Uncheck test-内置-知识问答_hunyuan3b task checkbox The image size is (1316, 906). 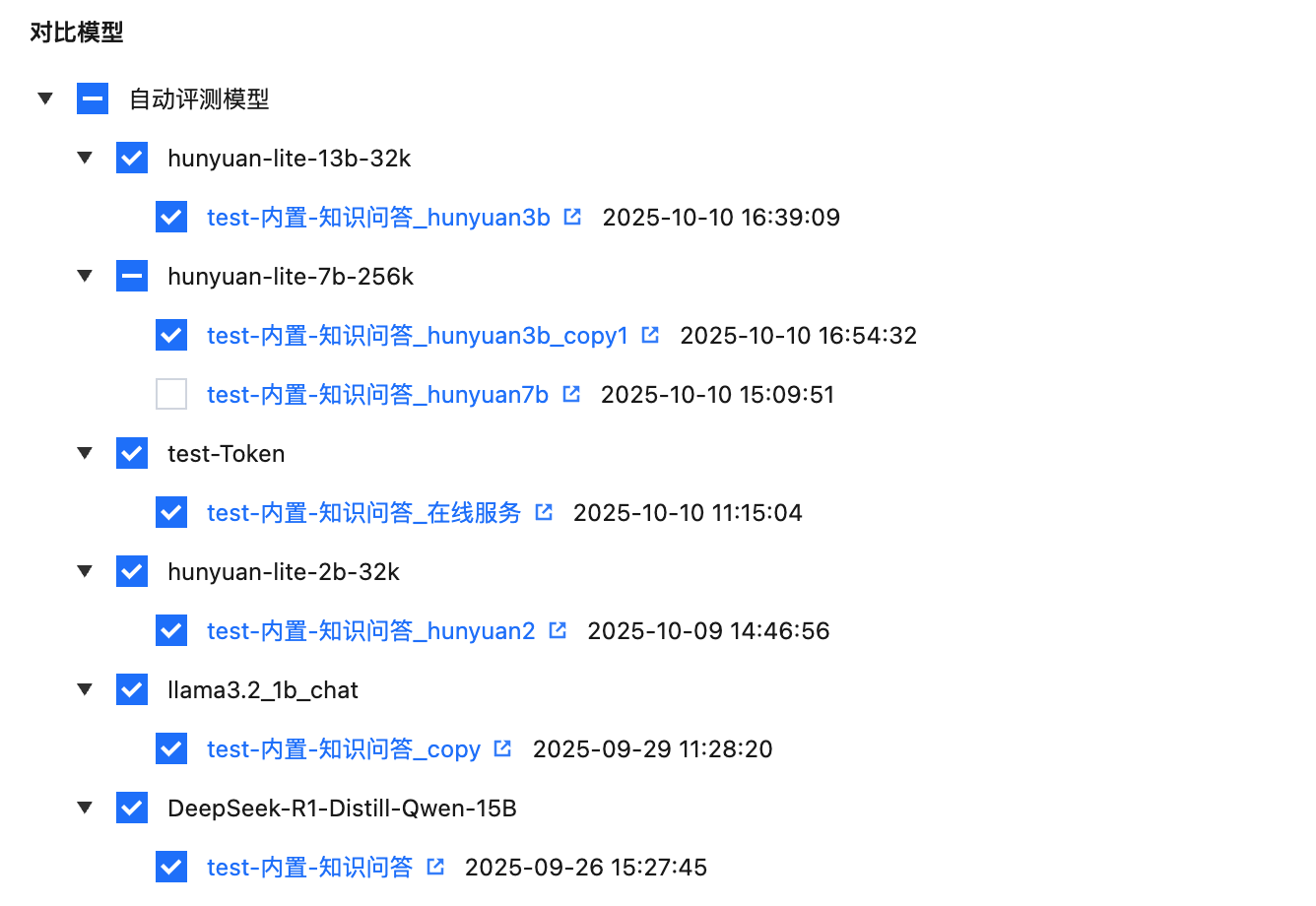171,217
